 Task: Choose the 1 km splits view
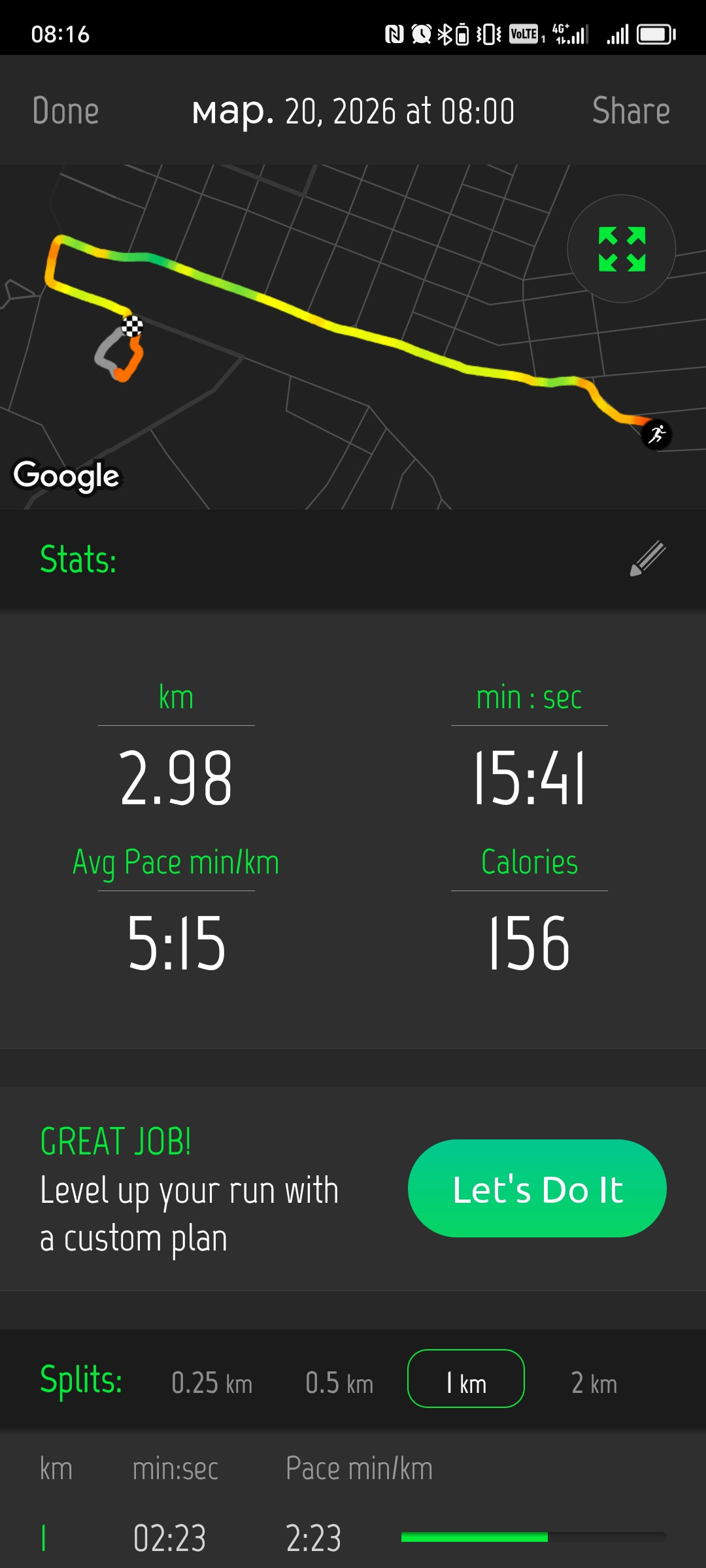pyautogui.click(x=466, y=1379)
